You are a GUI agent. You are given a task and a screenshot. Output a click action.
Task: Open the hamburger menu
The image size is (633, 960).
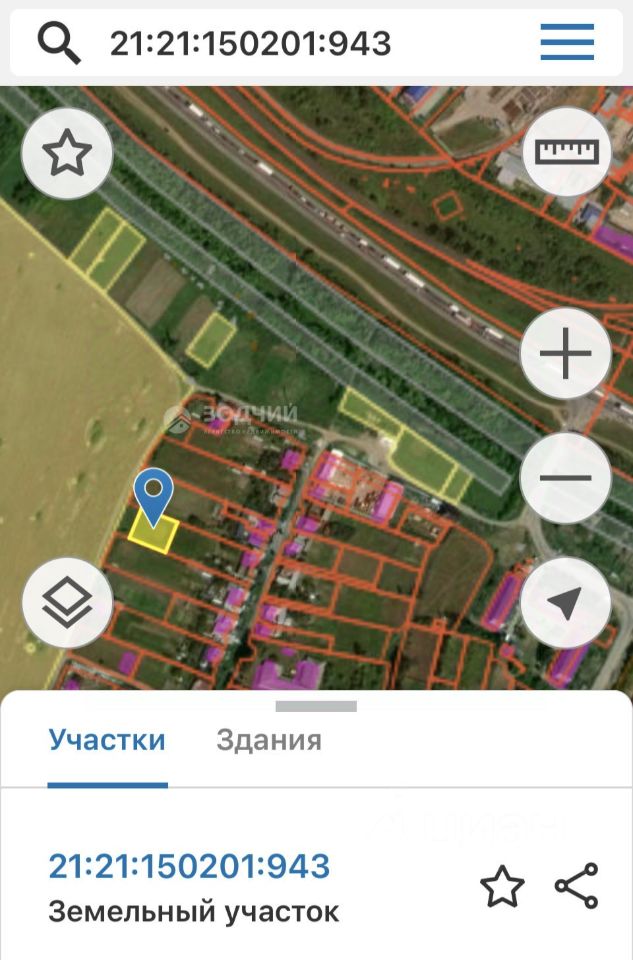(x=567, y=42)
